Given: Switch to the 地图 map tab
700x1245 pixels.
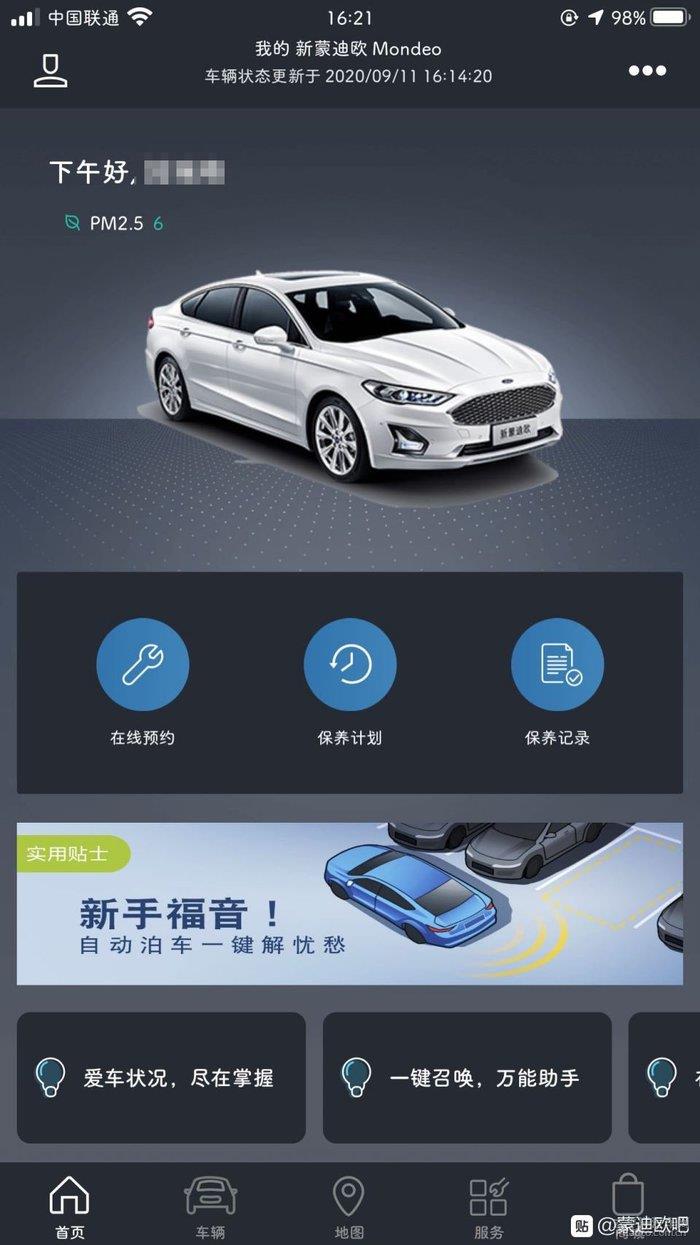Looking at the screenshot, I should [349, 1205].
